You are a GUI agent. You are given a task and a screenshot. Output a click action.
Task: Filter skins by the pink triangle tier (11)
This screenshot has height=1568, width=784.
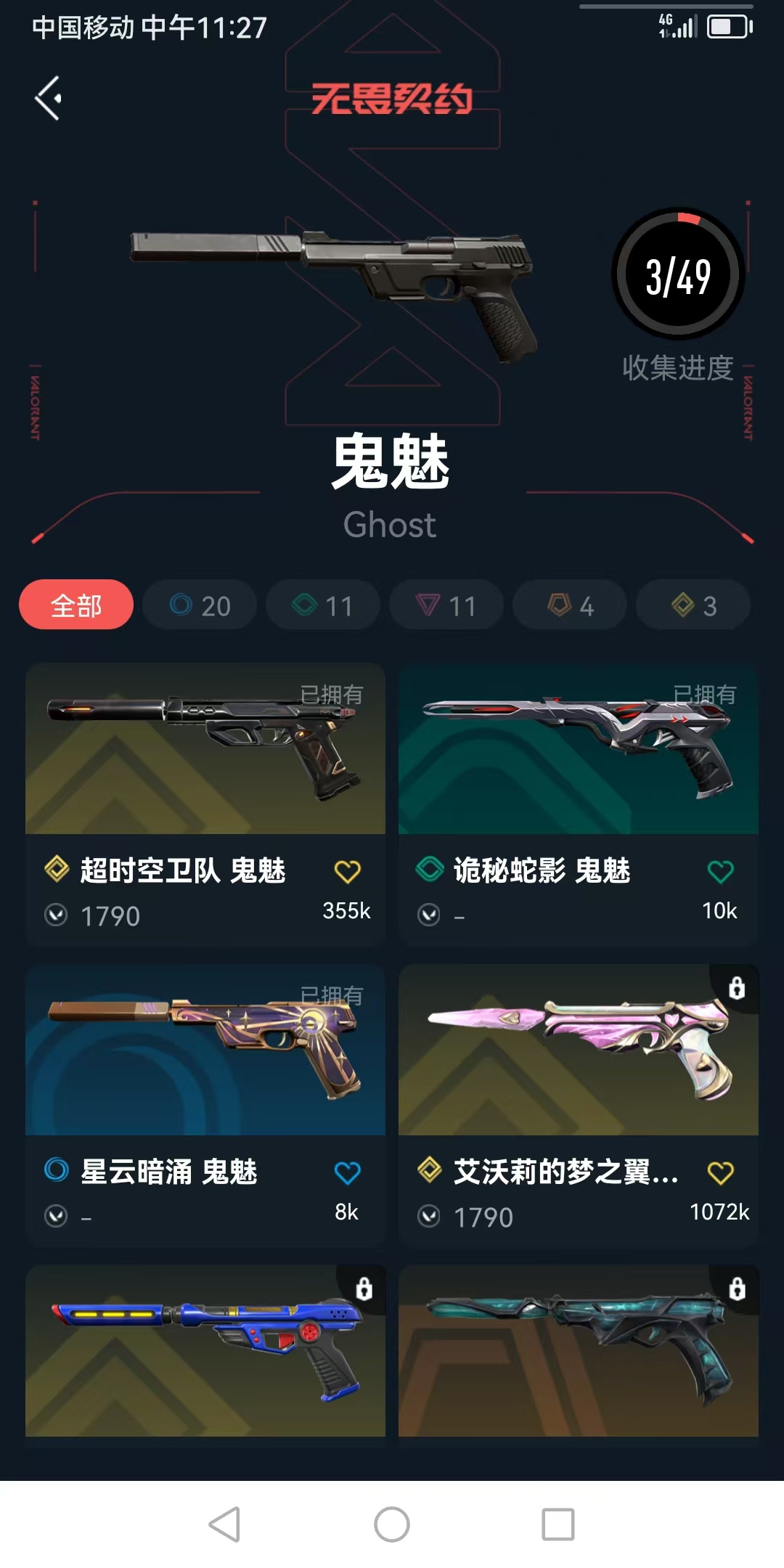tap(446, 605)
